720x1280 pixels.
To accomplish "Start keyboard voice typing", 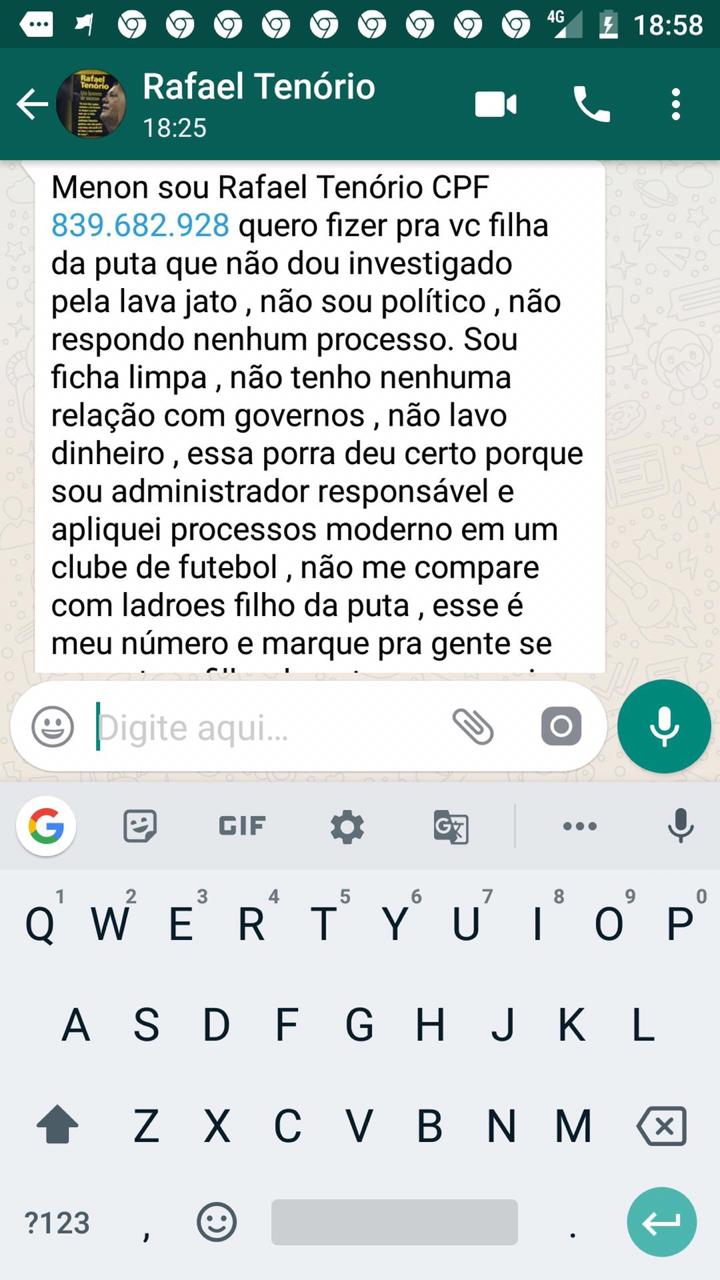I will click(680, 826).
